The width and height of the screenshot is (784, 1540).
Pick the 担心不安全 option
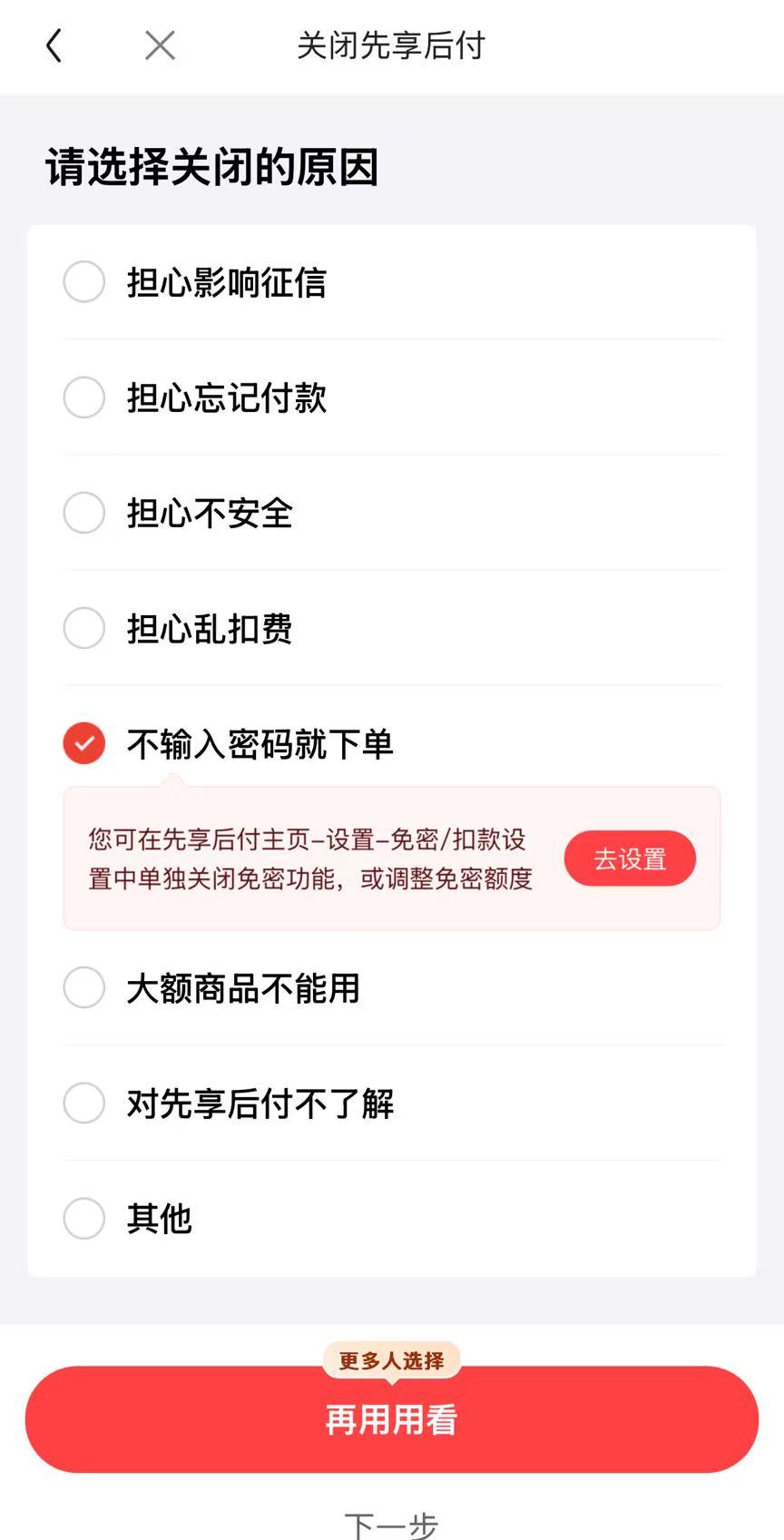click(x=392, y=513)
